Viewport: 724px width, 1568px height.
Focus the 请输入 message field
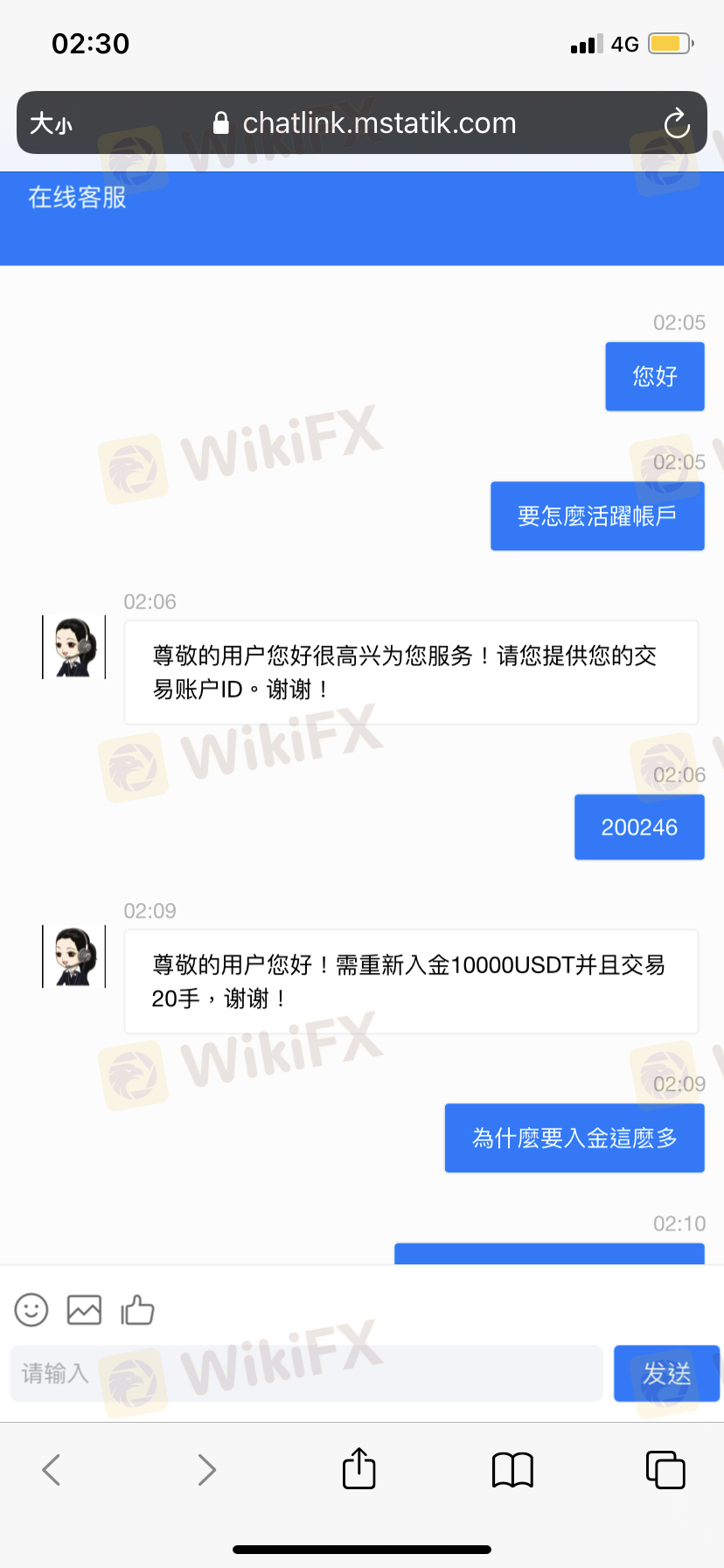click(x=307, y=1373)
